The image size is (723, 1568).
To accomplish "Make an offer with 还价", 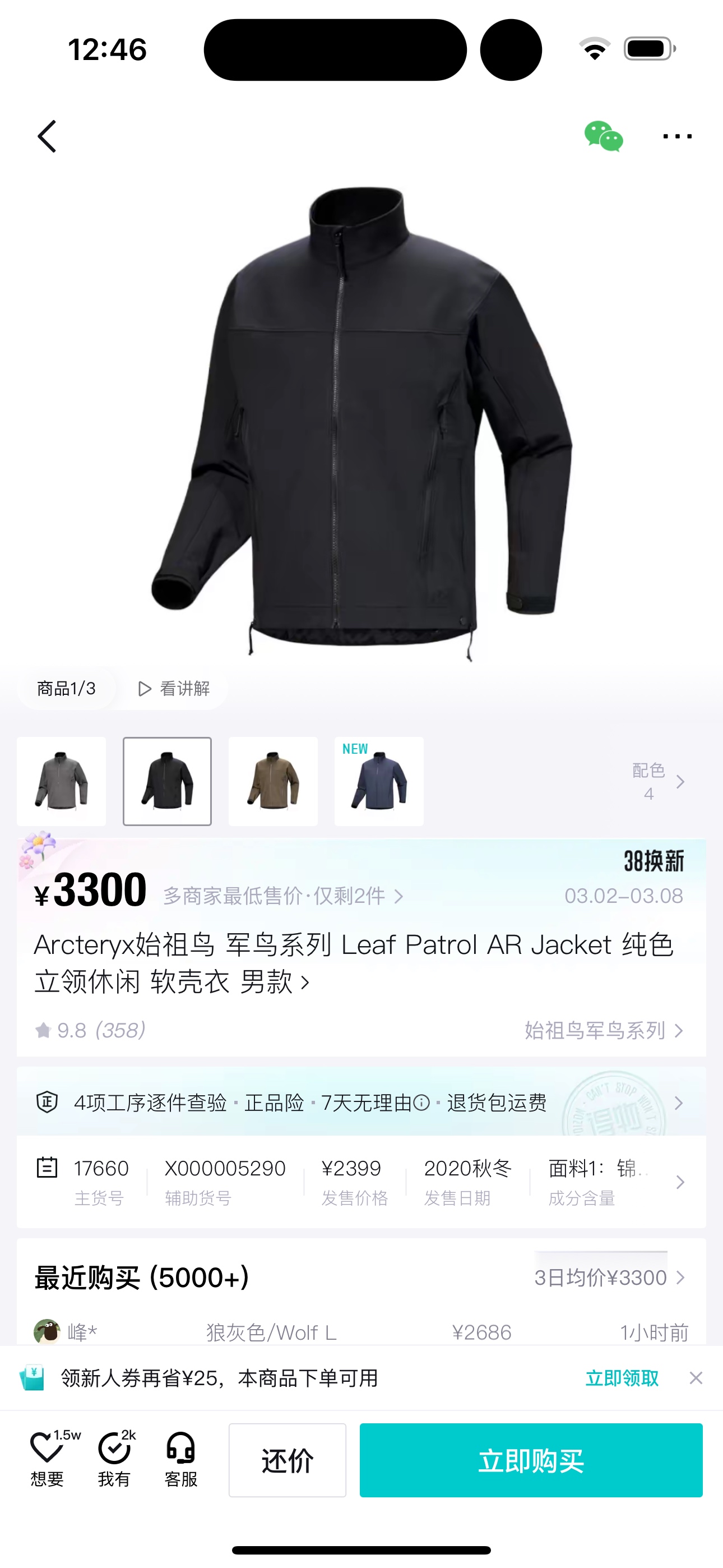I will coord(288,1460).
